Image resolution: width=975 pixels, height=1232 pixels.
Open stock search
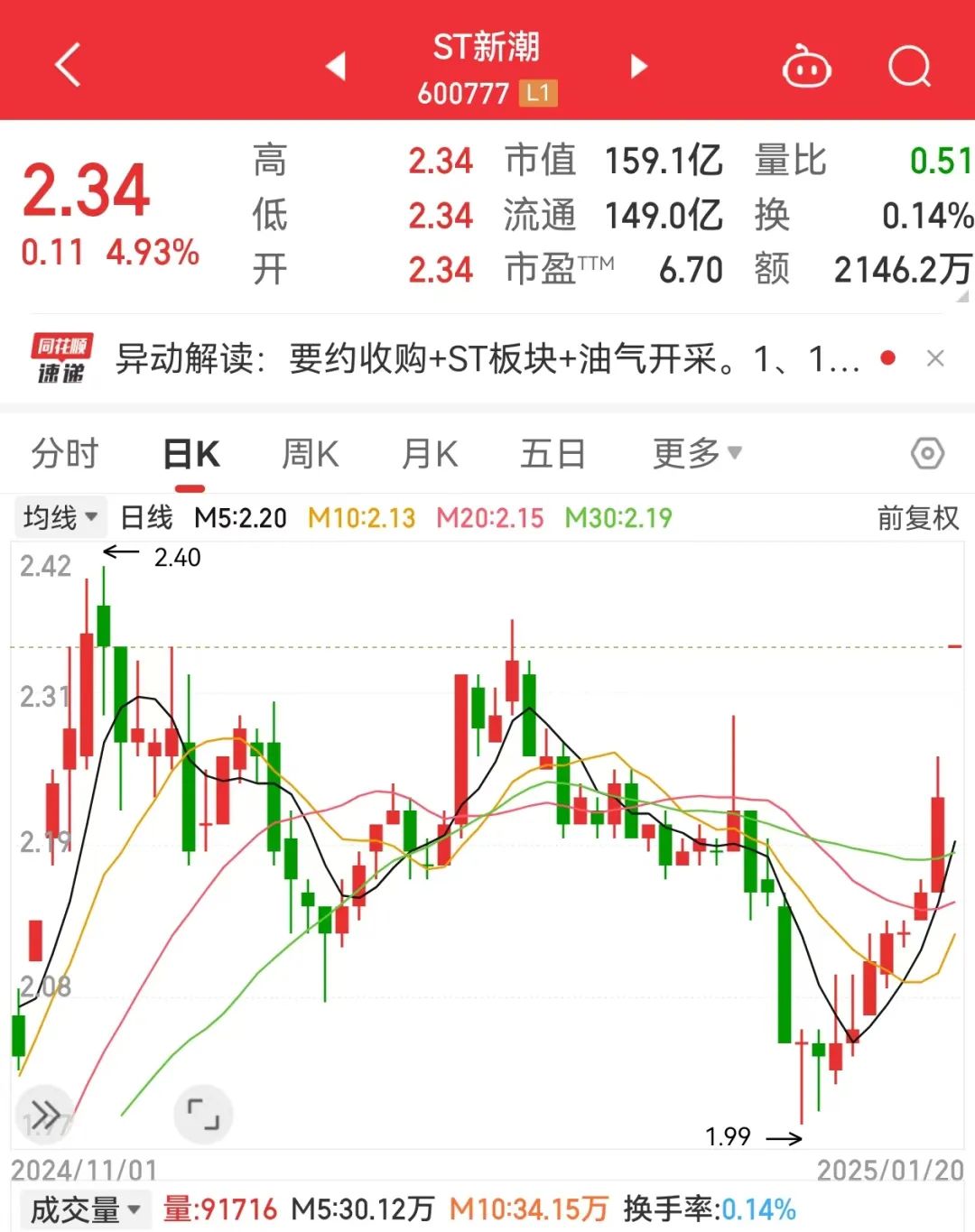pyautogui.click(x=908, y=66)
